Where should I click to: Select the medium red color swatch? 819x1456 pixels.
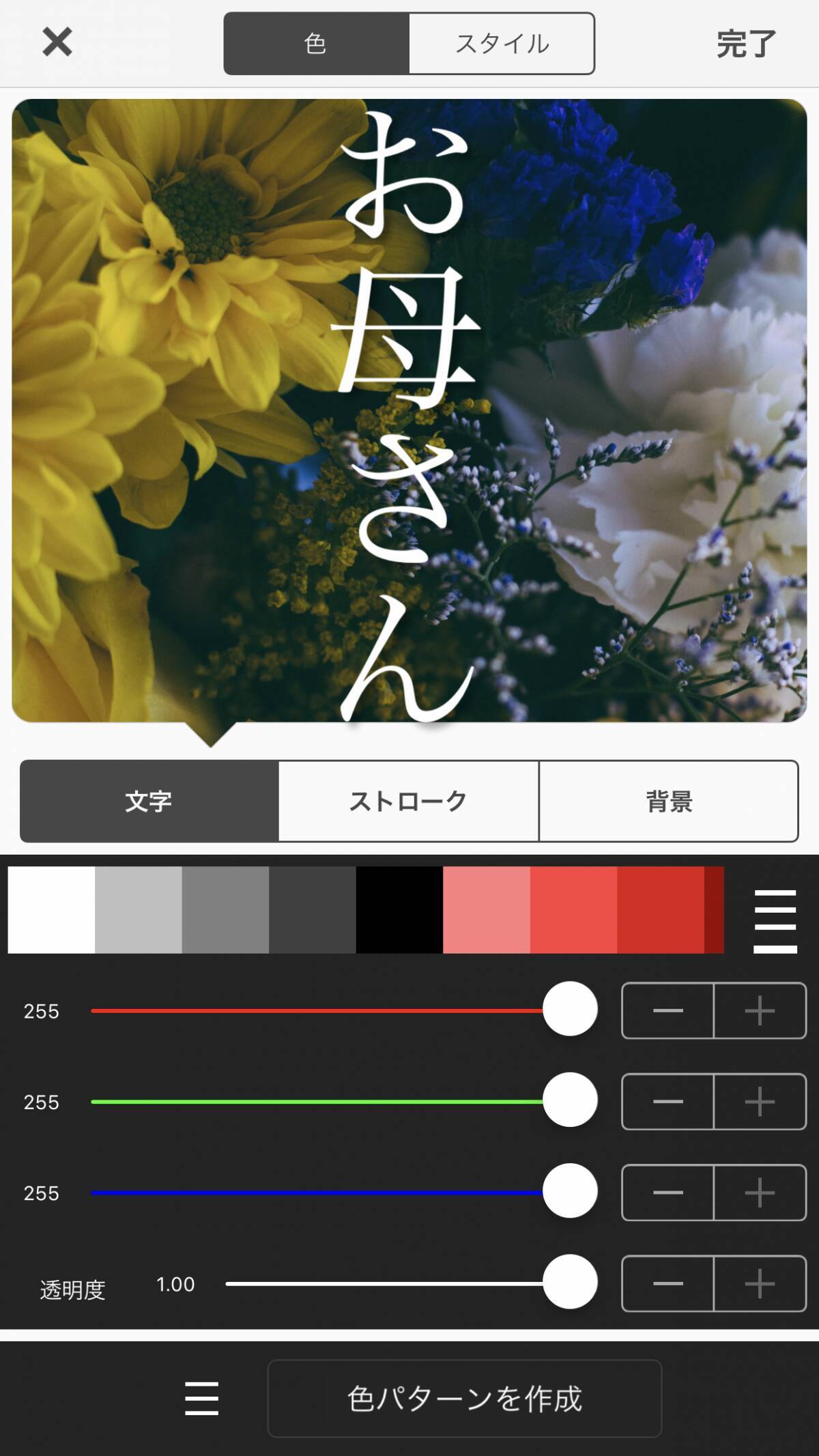pyautogui.click(x=573, y=909)
